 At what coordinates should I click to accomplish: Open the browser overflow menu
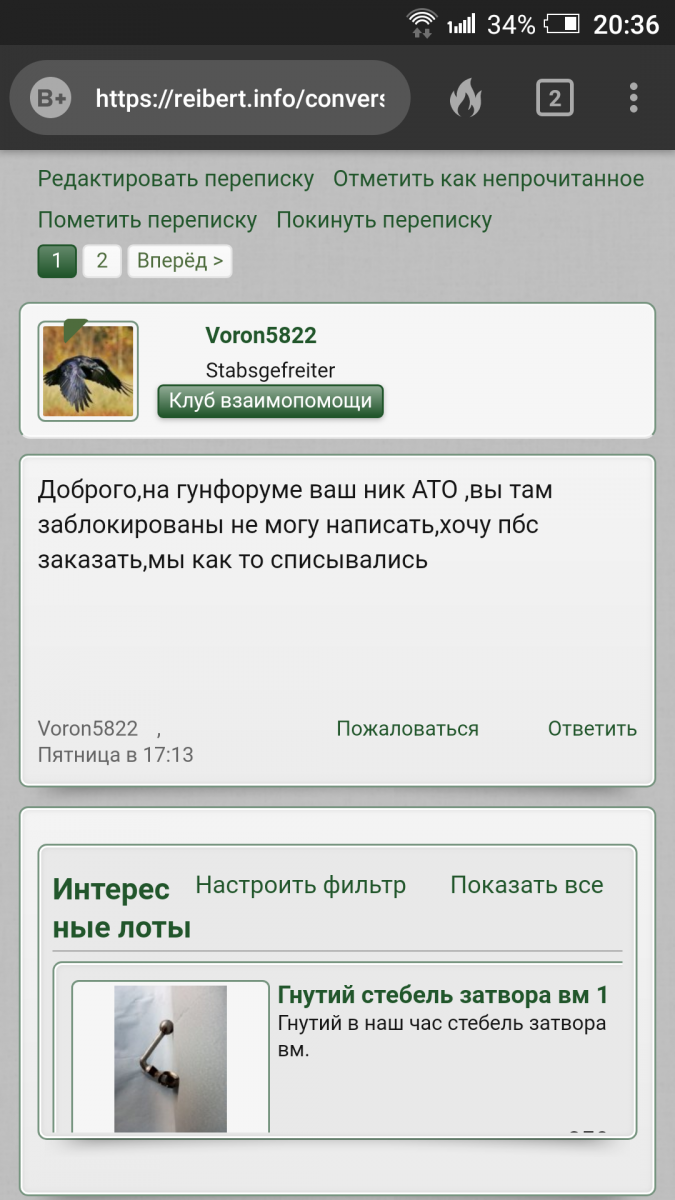(x=633, y=98)
